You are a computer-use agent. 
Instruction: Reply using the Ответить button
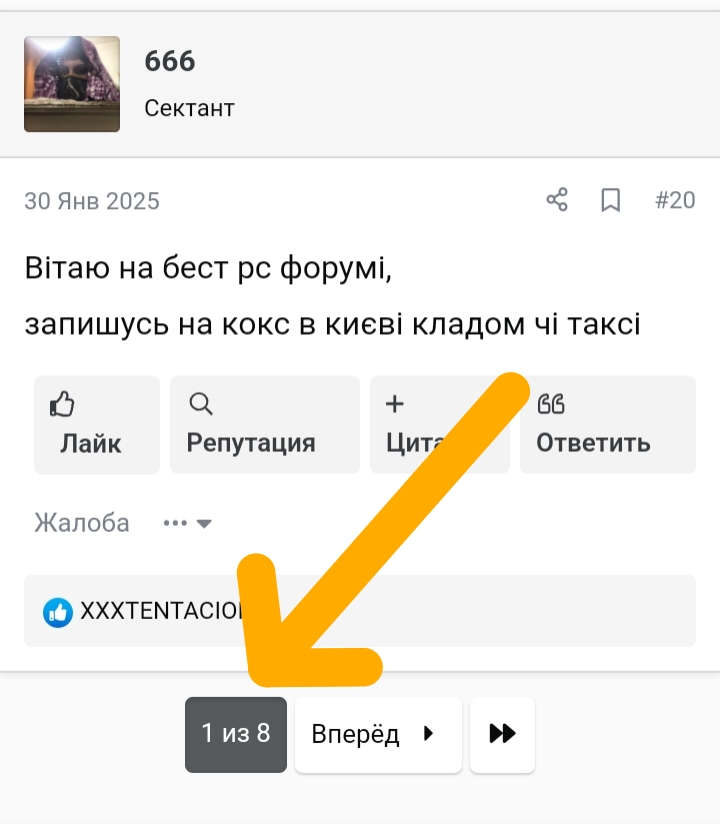coord(607,424)
